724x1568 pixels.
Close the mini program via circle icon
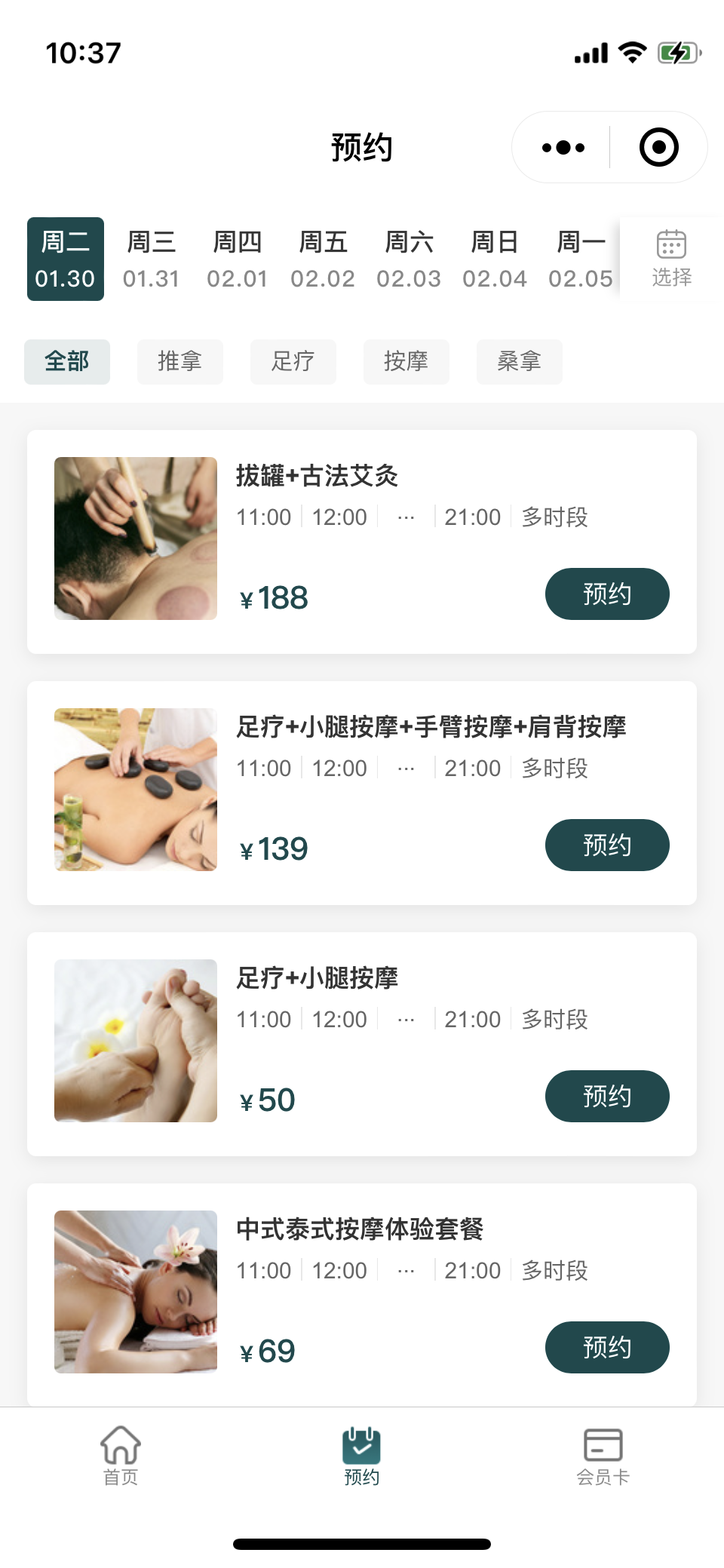[658, 148]
